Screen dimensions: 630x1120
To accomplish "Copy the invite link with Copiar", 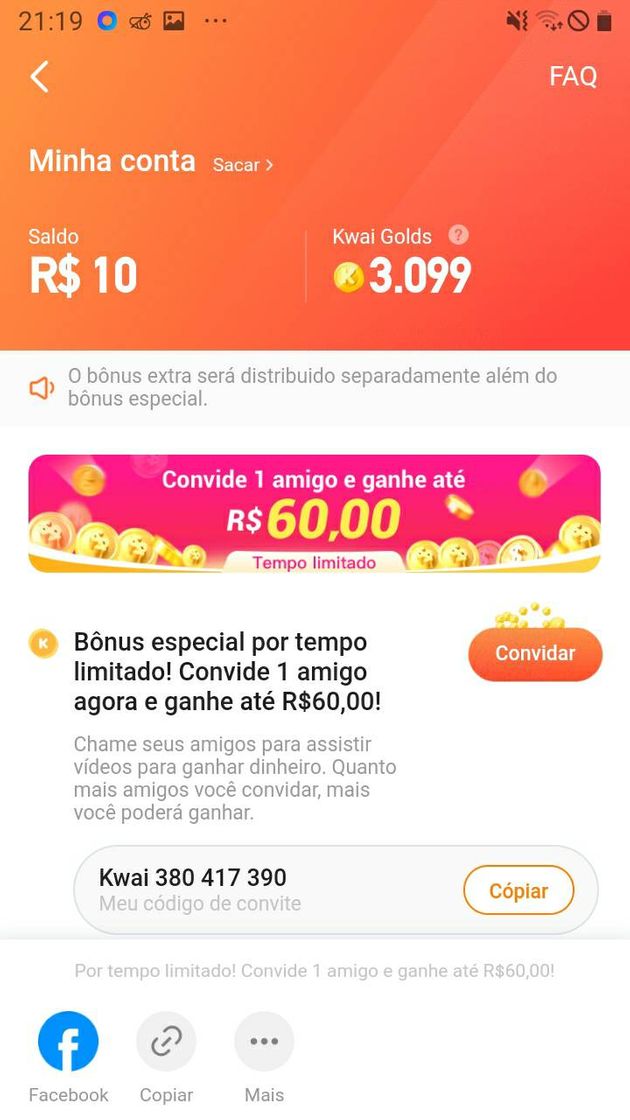I will [166, 1042].
